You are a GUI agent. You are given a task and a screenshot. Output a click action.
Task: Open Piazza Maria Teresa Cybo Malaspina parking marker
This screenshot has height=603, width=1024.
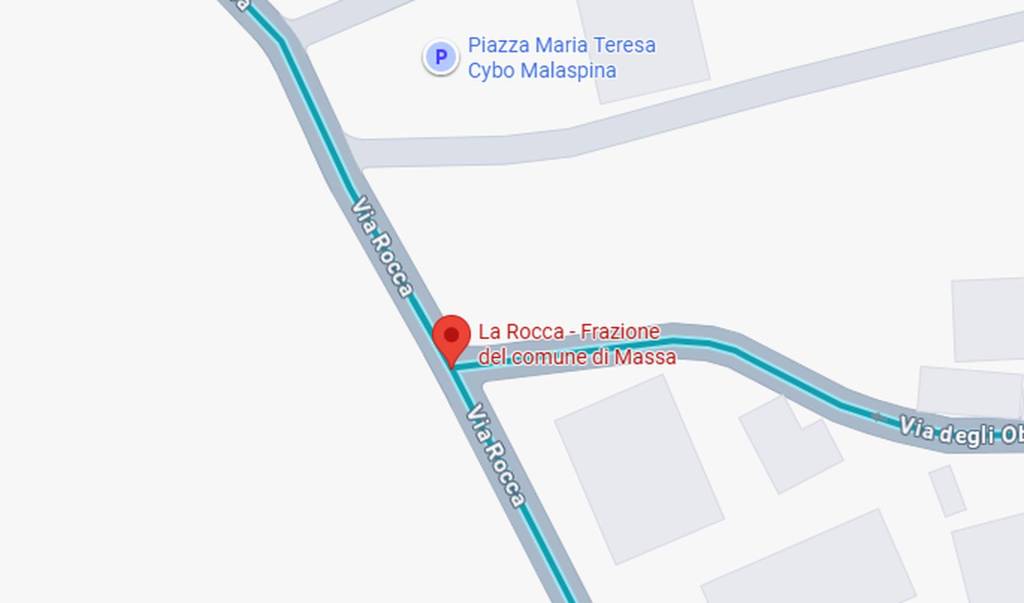(x=439, y=57)
